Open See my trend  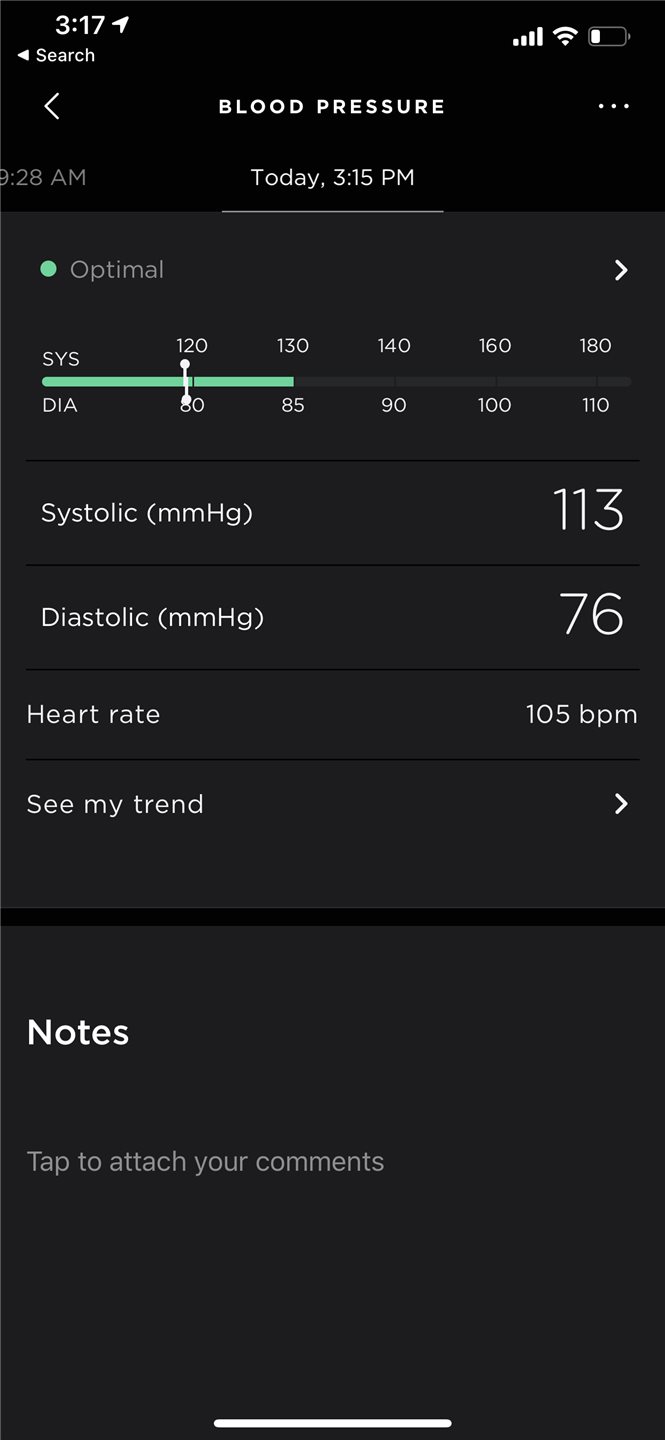(x=332, y=804)
